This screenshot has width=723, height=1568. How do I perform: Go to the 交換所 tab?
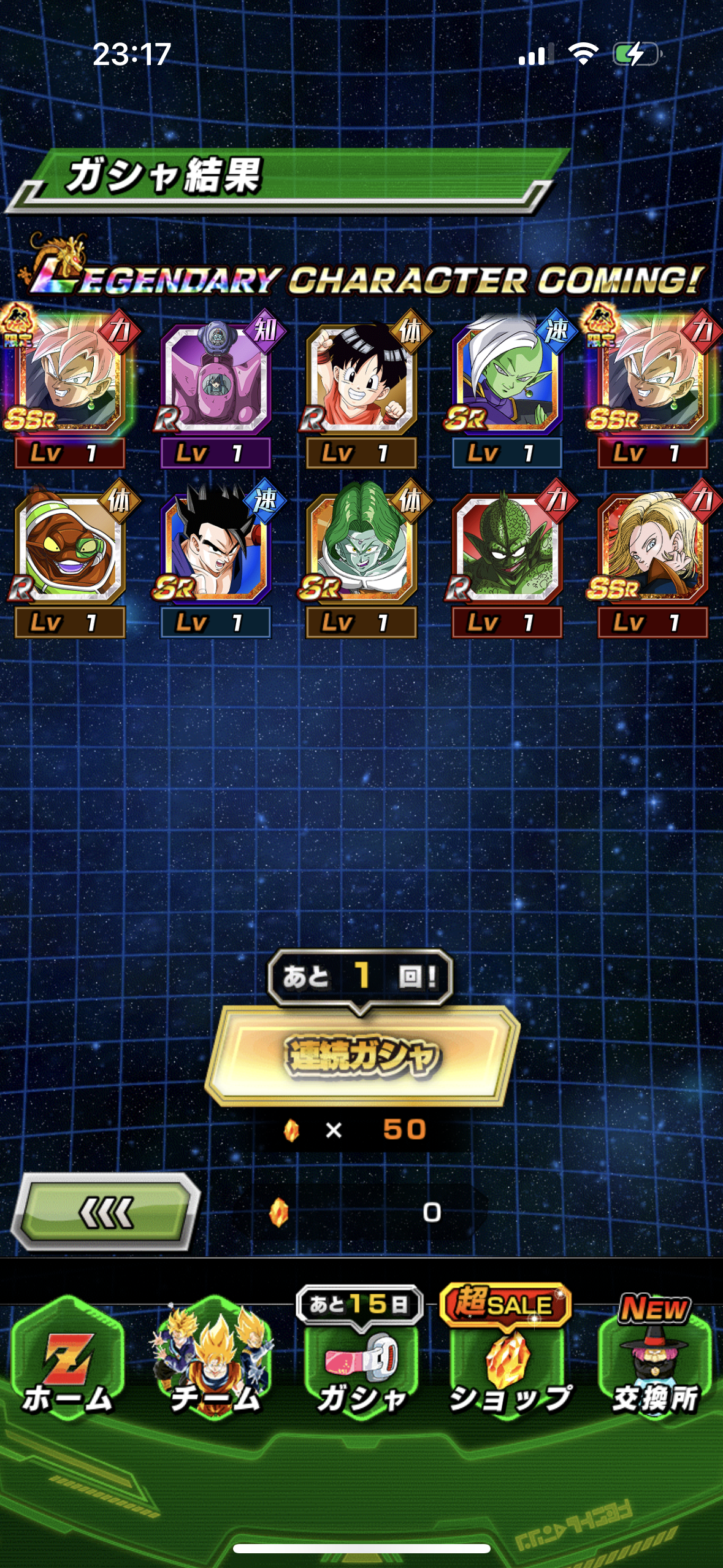(x=655, y=1356)
